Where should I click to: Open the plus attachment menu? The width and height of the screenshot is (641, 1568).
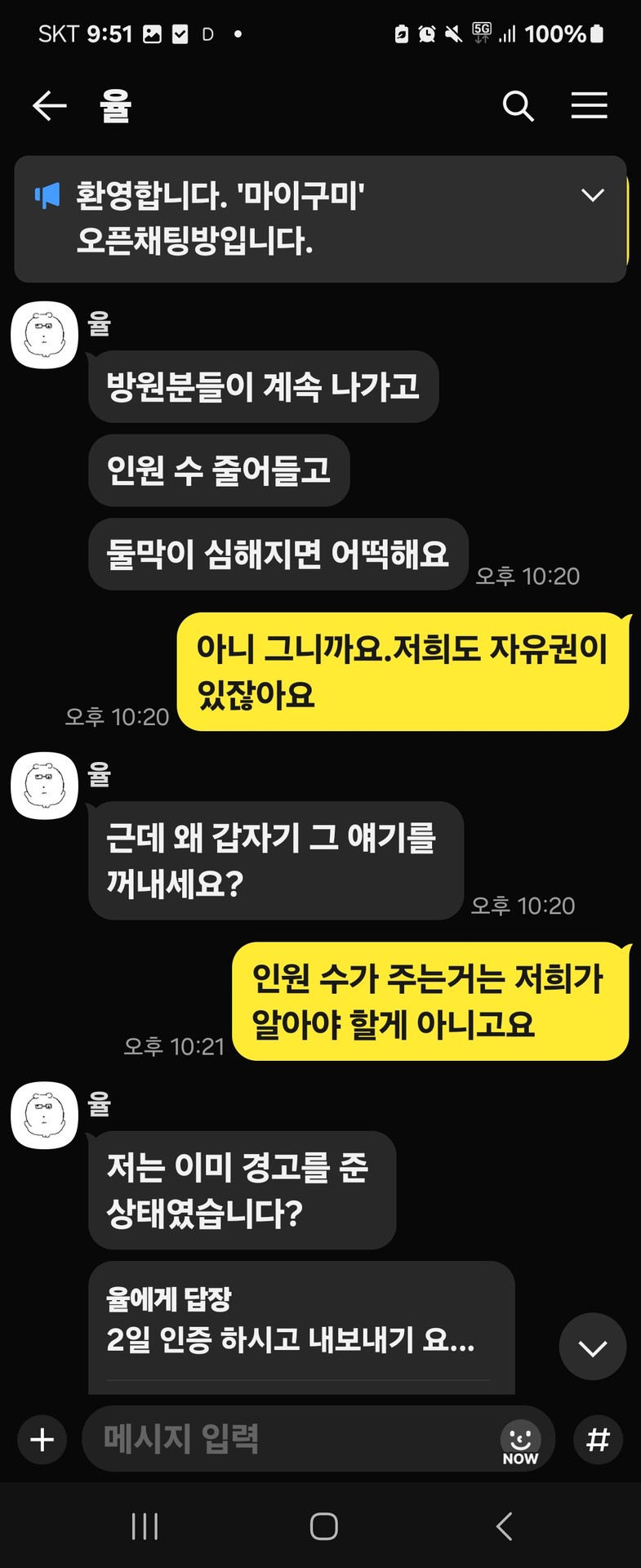coord(42,1440)
